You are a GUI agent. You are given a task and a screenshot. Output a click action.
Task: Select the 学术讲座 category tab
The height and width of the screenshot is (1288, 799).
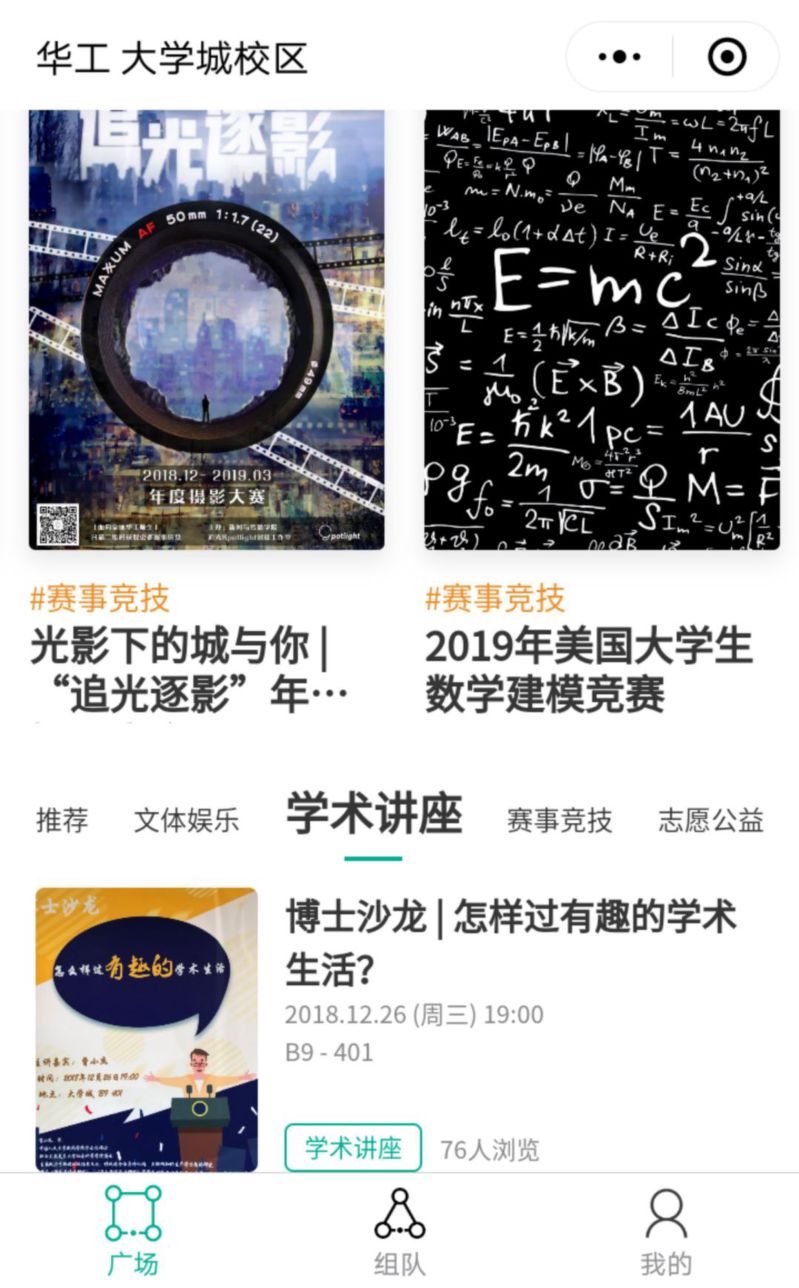click(374, 814)
